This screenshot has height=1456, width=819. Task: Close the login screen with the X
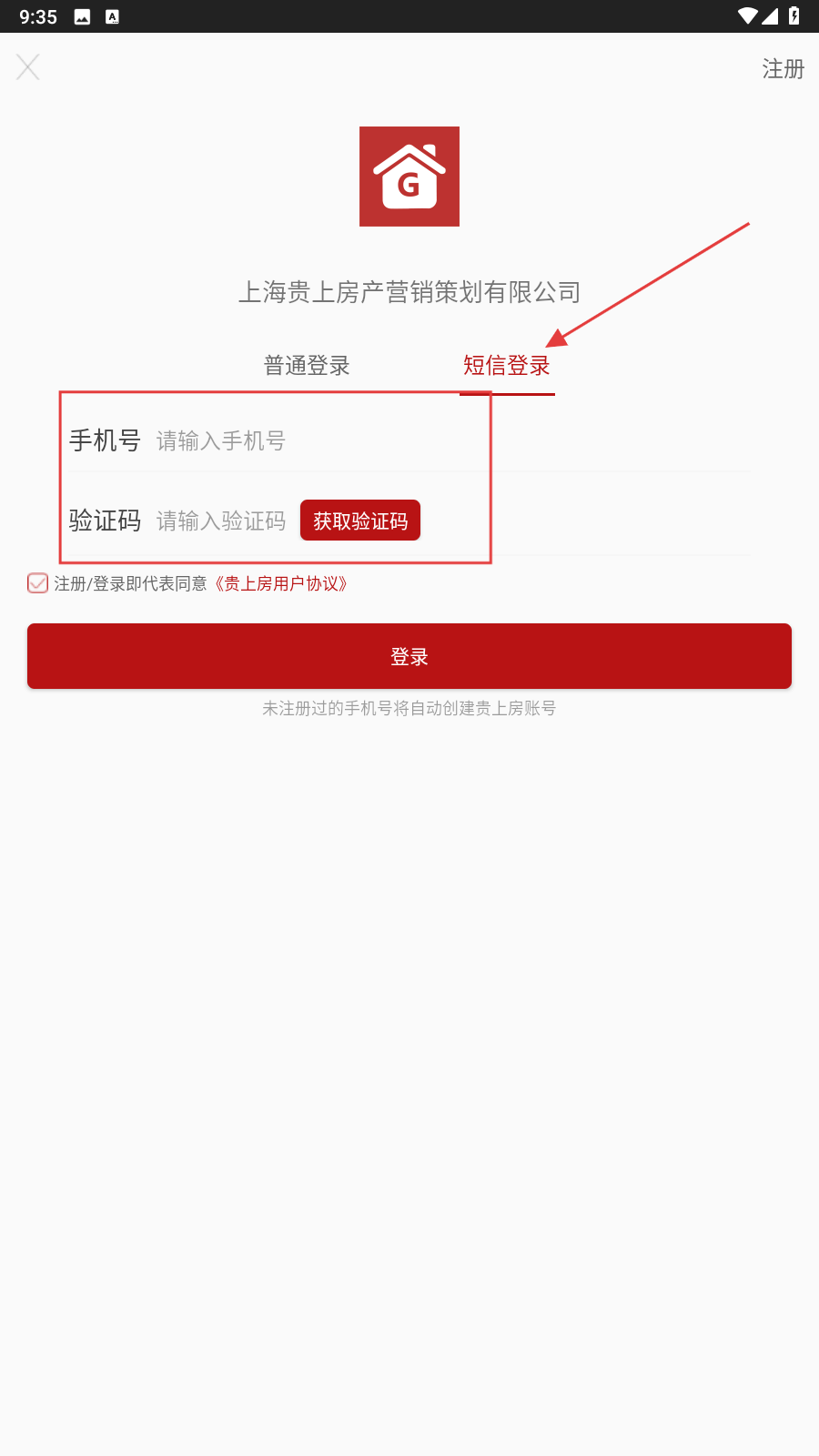coord(28,67)
